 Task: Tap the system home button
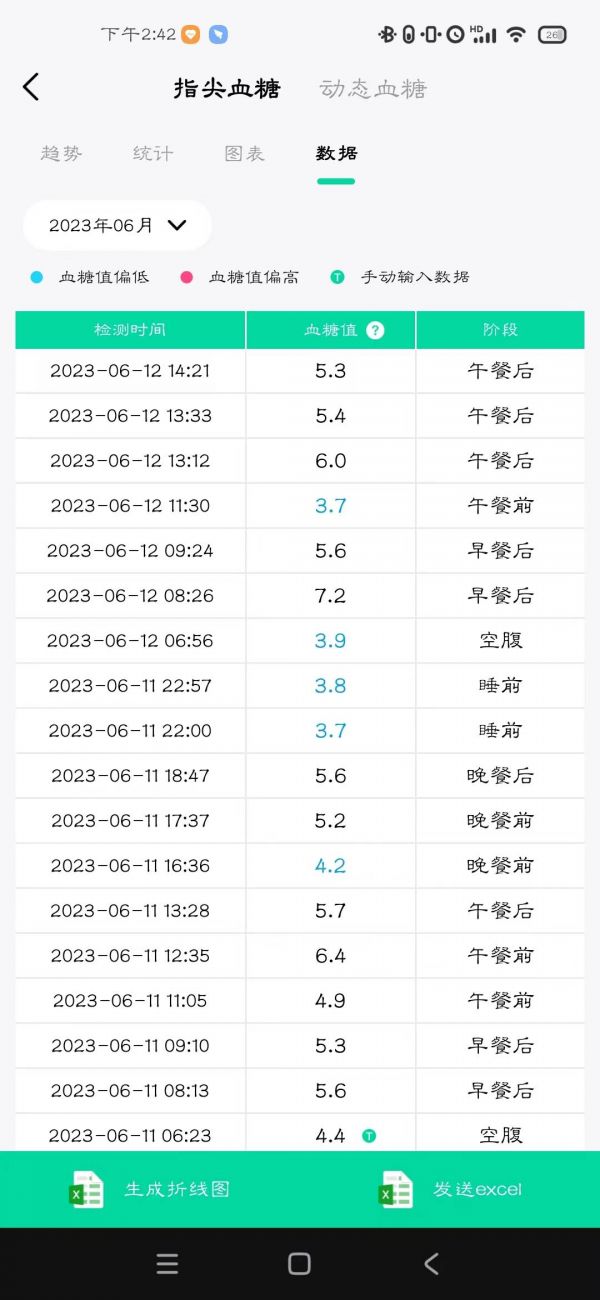coord(299,1264)
